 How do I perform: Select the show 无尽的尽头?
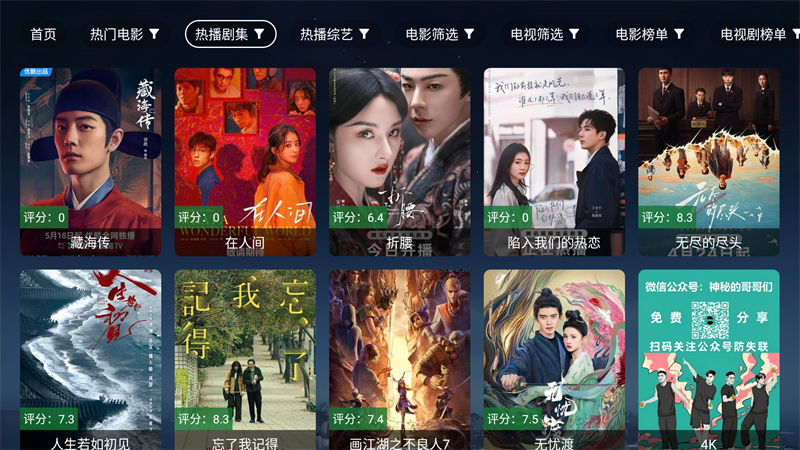click(709, 160)
